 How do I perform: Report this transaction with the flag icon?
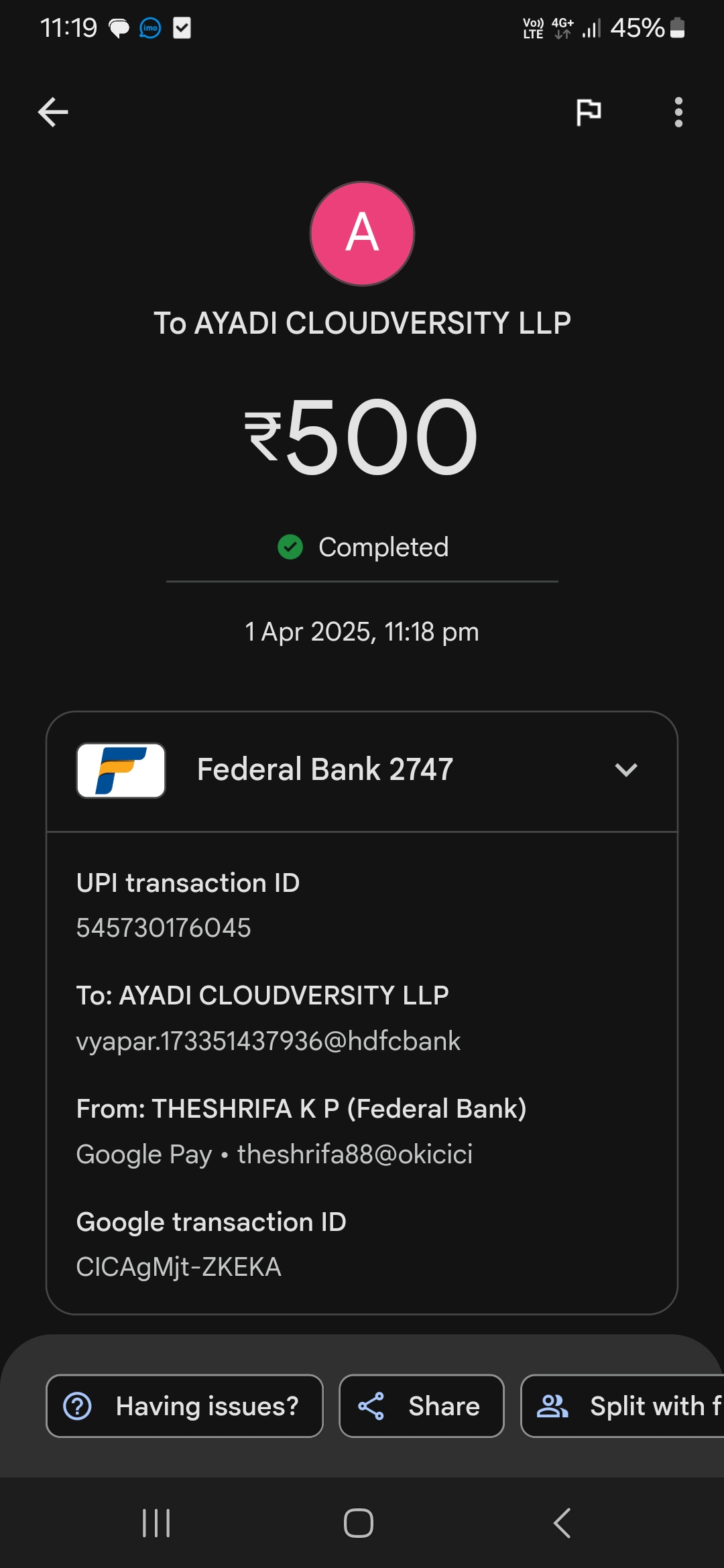pos(589,112)
